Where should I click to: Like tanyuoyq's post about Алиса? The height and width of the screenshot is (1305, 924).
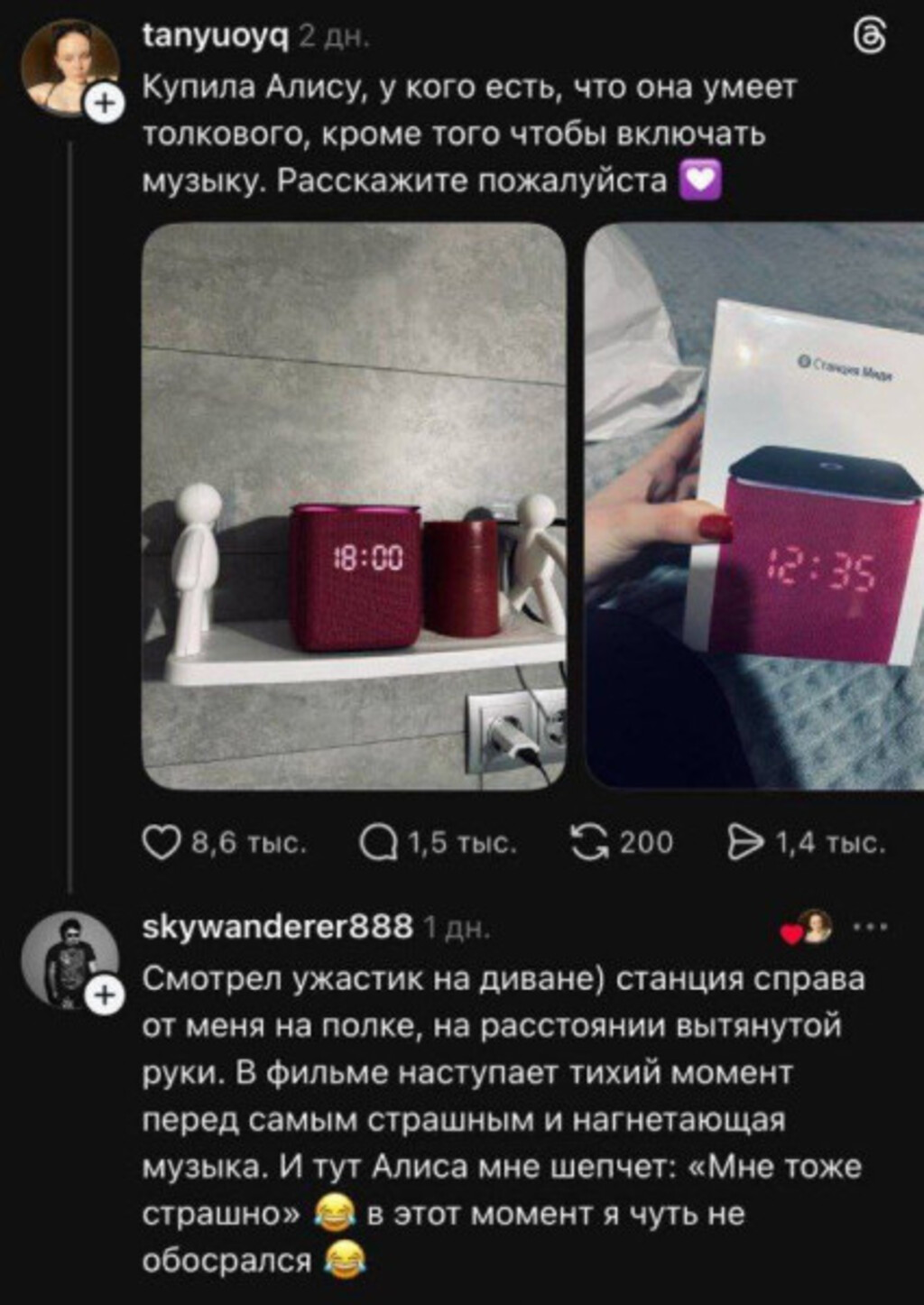(162, 843)
